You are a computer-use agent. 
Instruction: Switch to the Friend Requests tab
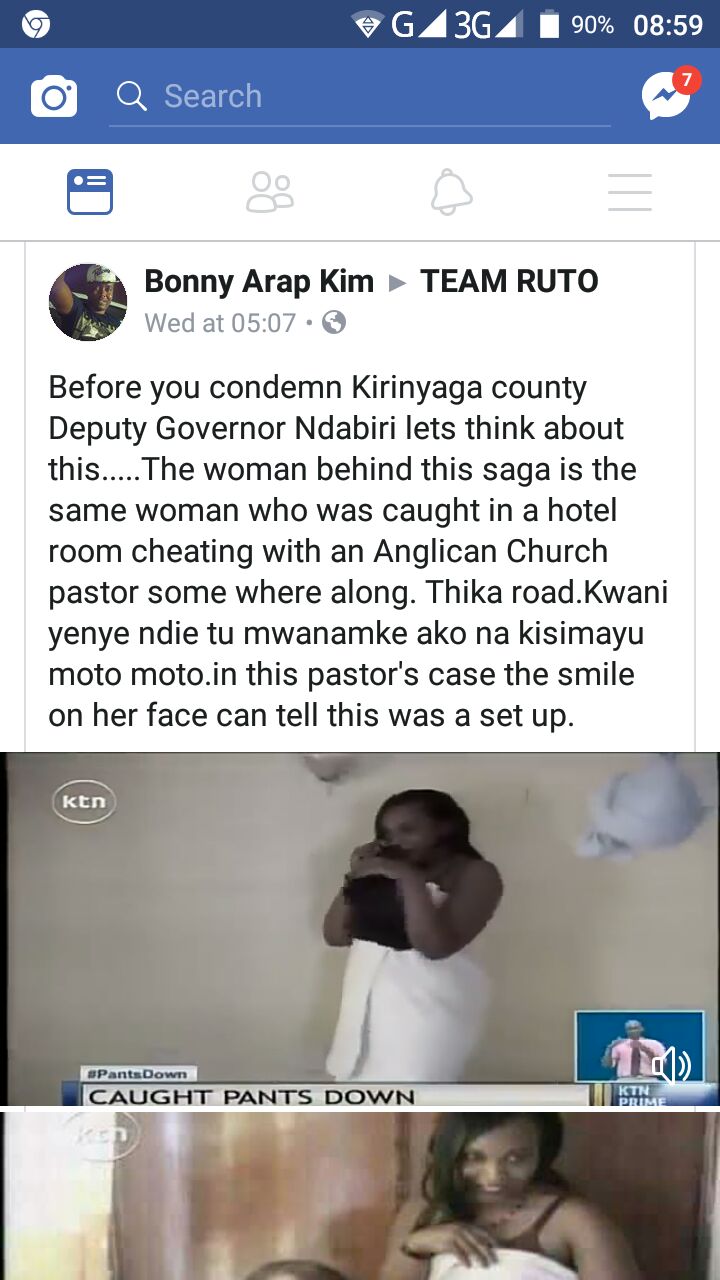coord(270,192)
